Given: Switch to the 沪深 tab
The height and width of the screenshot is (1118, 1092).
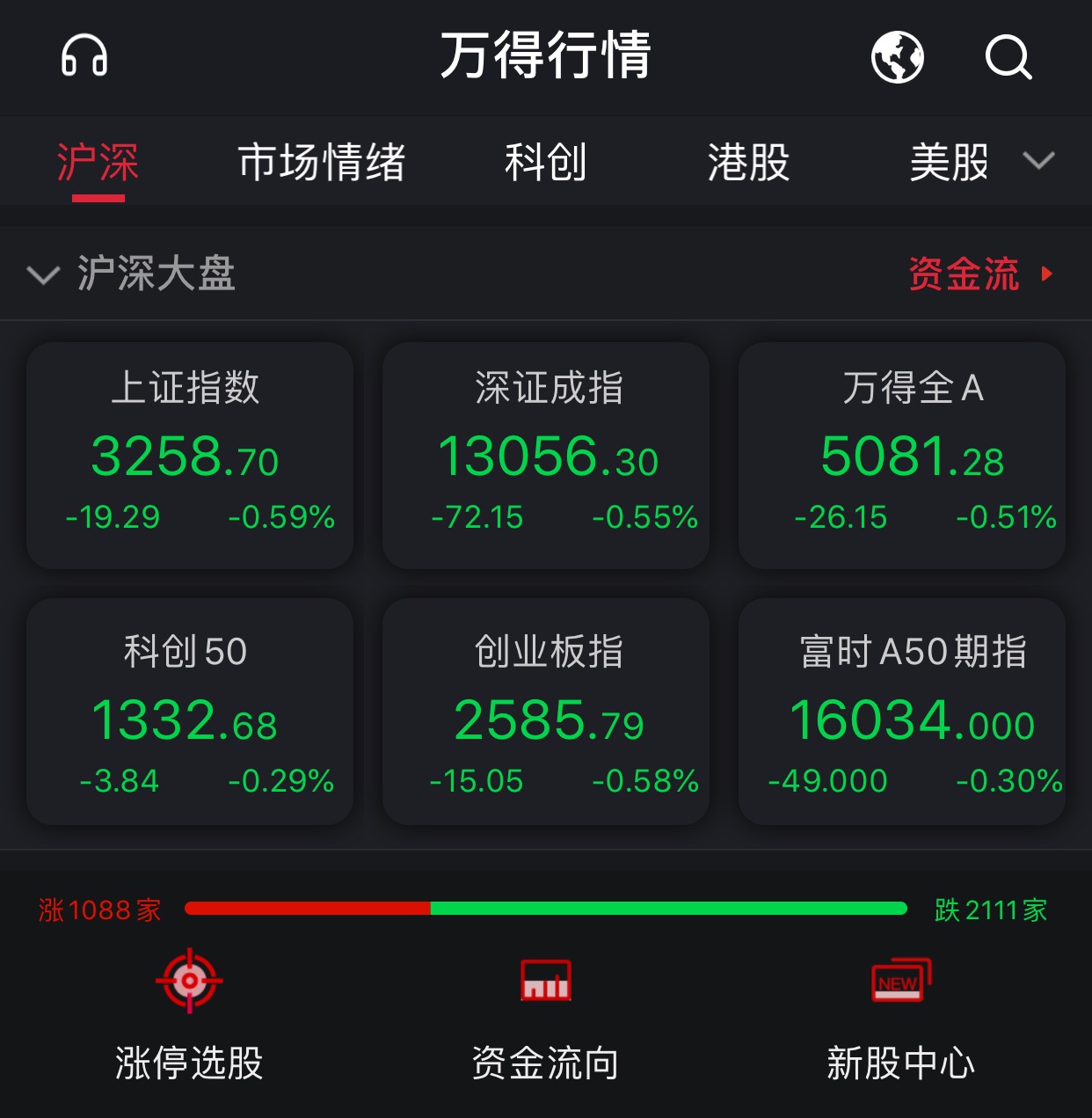Looking at the screenshot, I should pos(98,164).
